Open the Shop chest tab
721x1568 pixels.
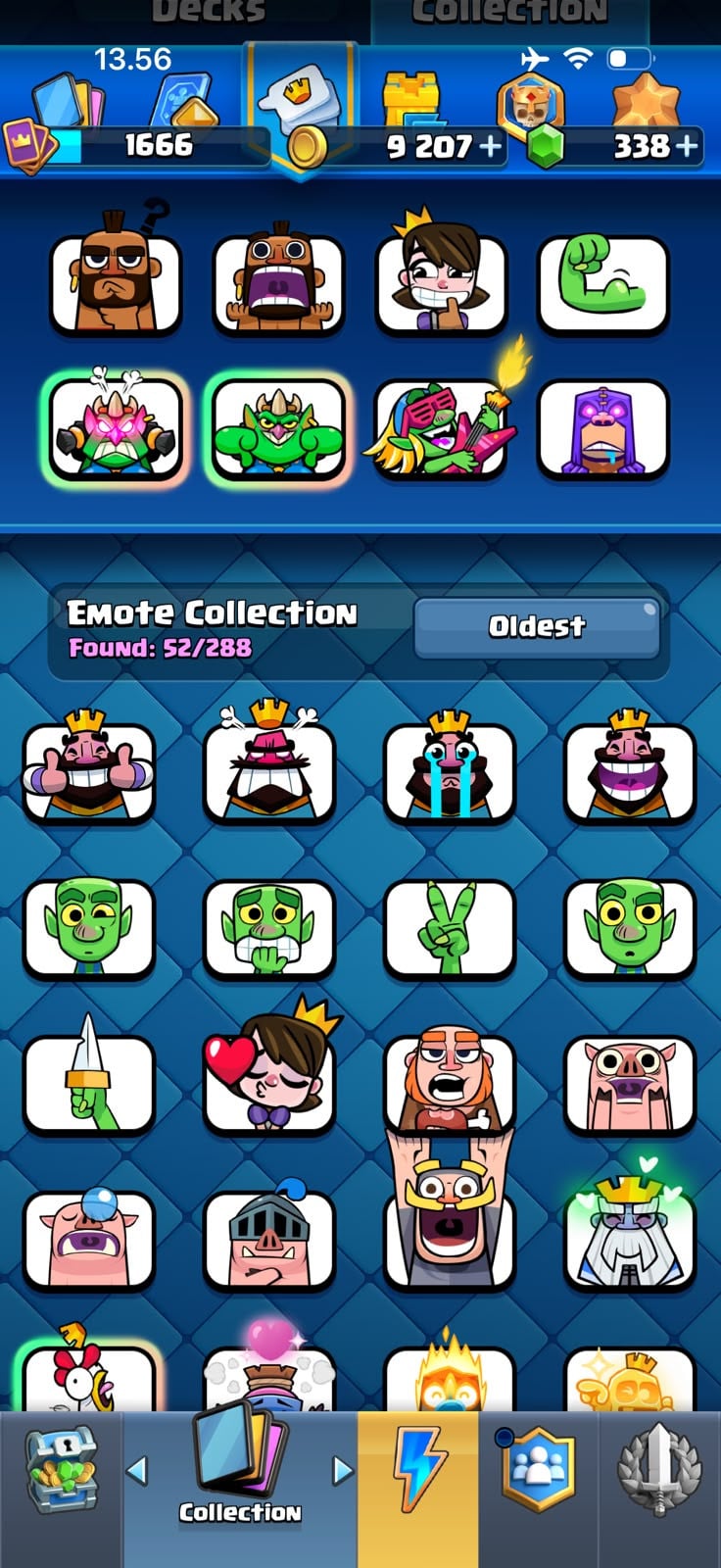click(x=61, y=1471)
